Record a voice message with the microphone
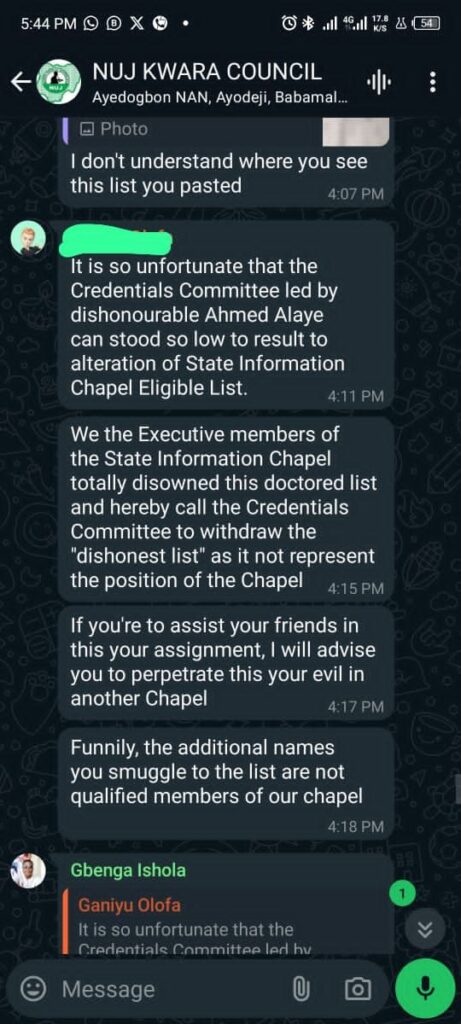 tap(425, 989)
